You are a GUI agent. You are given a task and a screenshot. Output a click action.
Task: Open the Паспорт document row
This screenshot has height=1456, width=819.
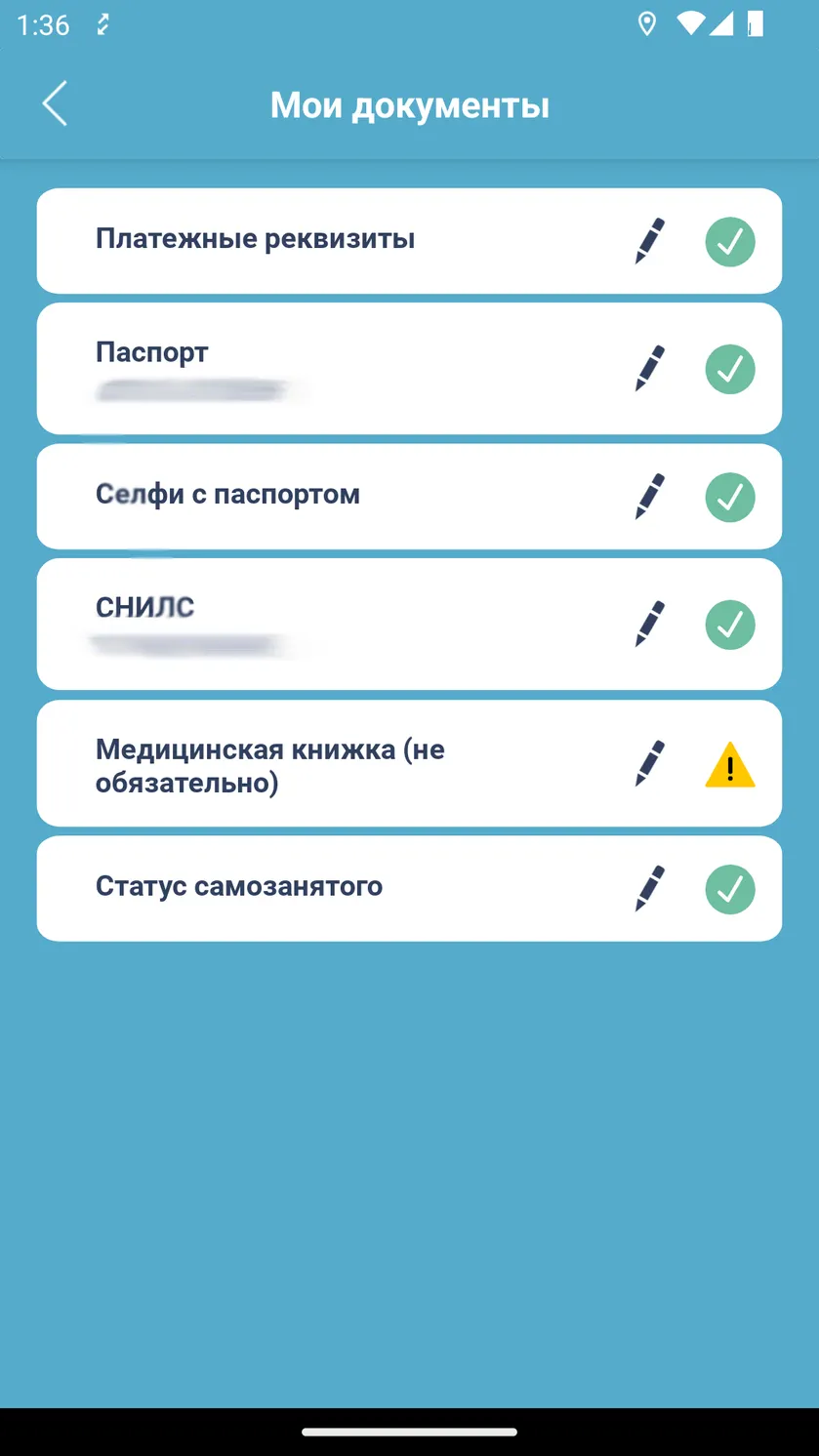coord(409,369)
